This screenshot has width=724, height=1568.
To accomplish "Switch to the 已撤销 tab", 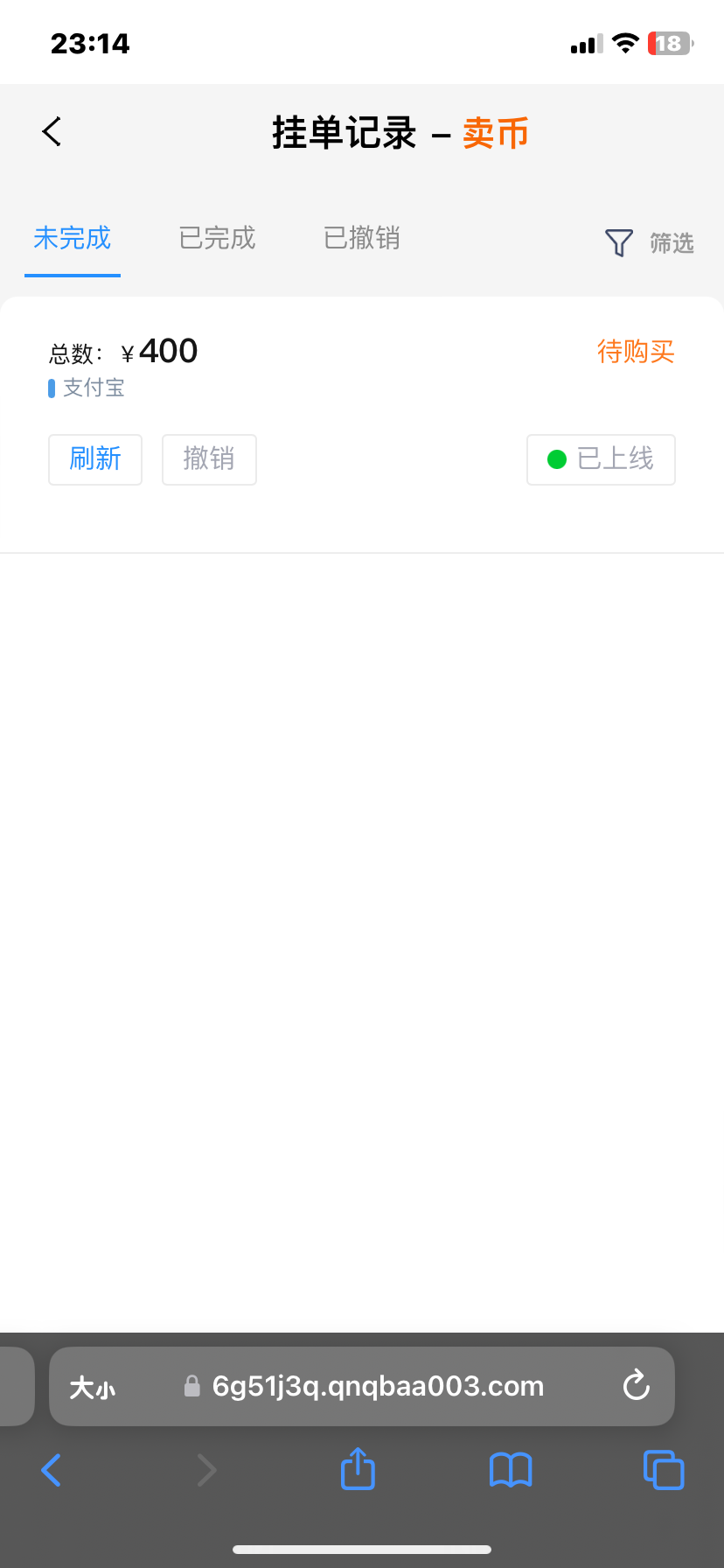I will coord(362,238).
